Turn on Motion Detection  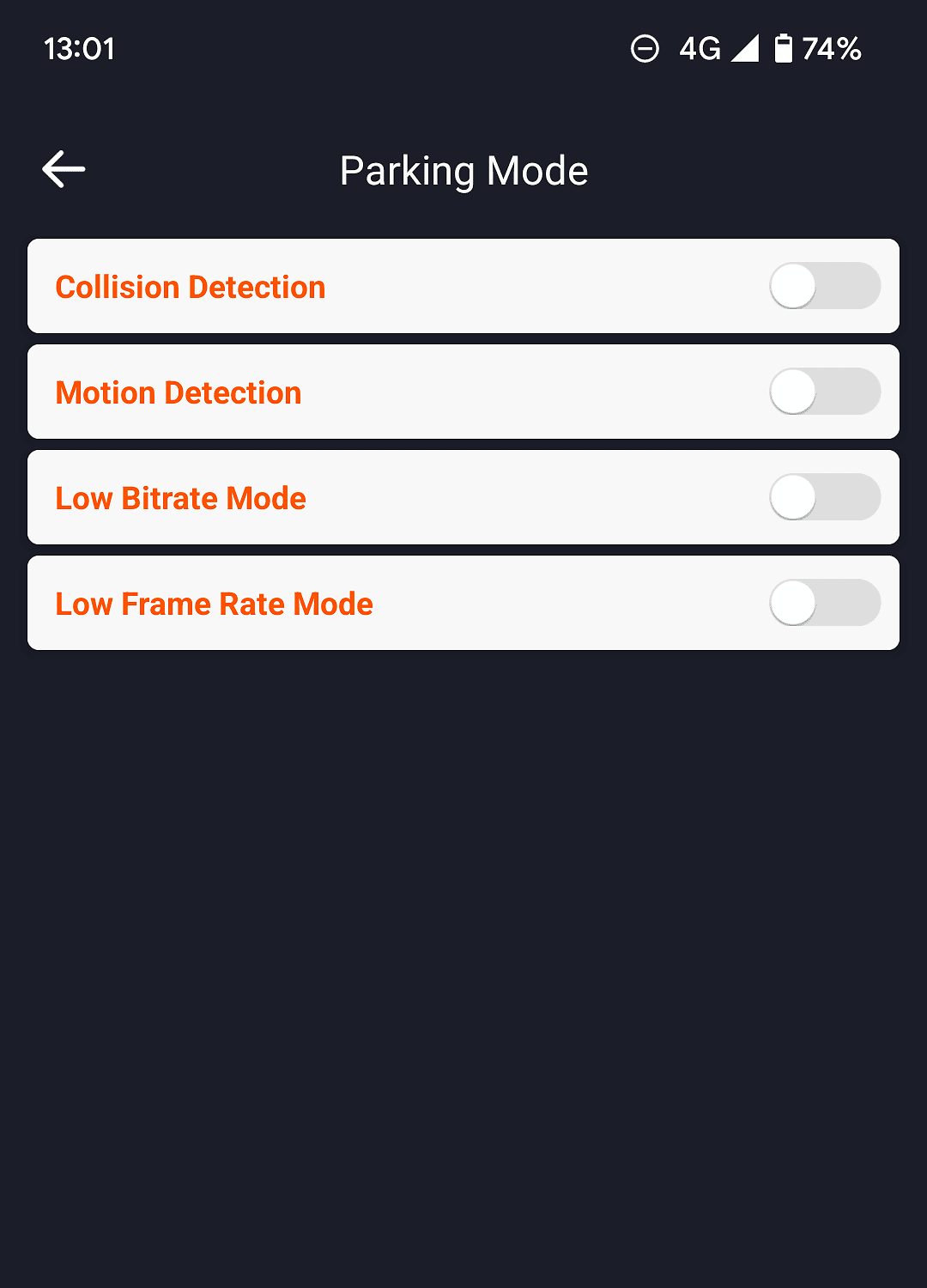pyautogui.click(x=824, y=392)
